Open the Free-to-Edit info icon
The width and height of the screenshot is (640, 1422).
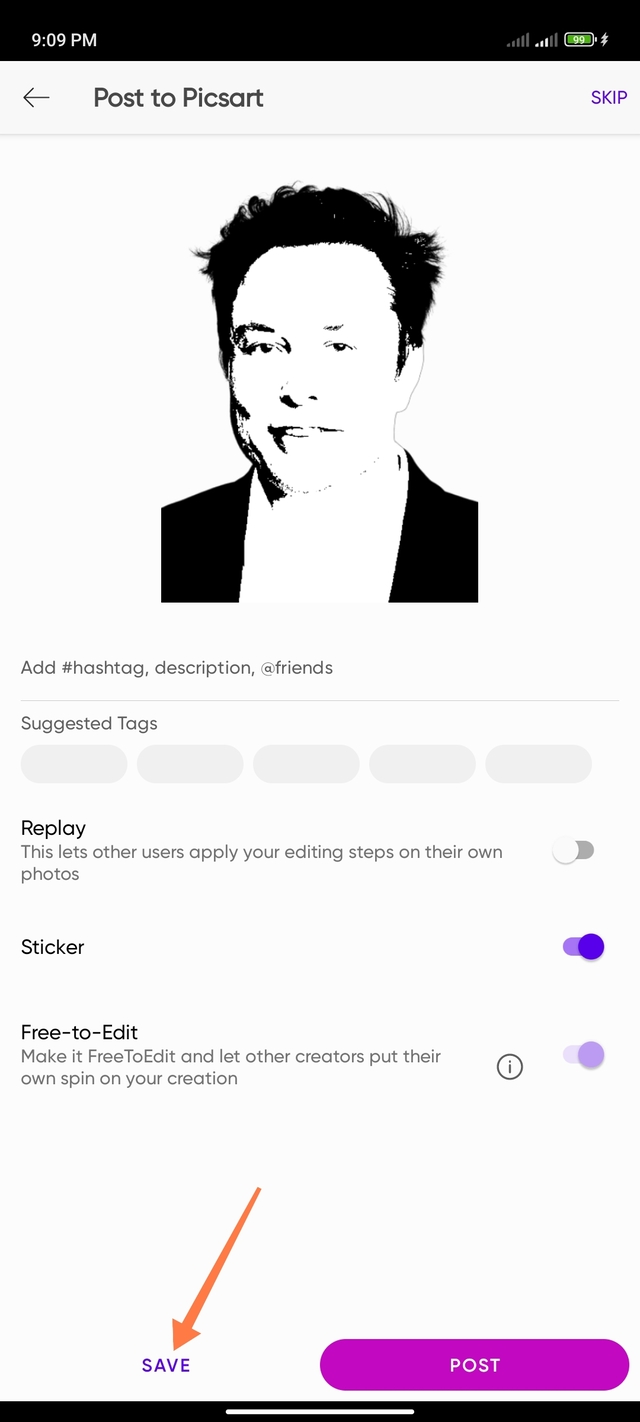pyautogui.click(x=510, y=1067)
